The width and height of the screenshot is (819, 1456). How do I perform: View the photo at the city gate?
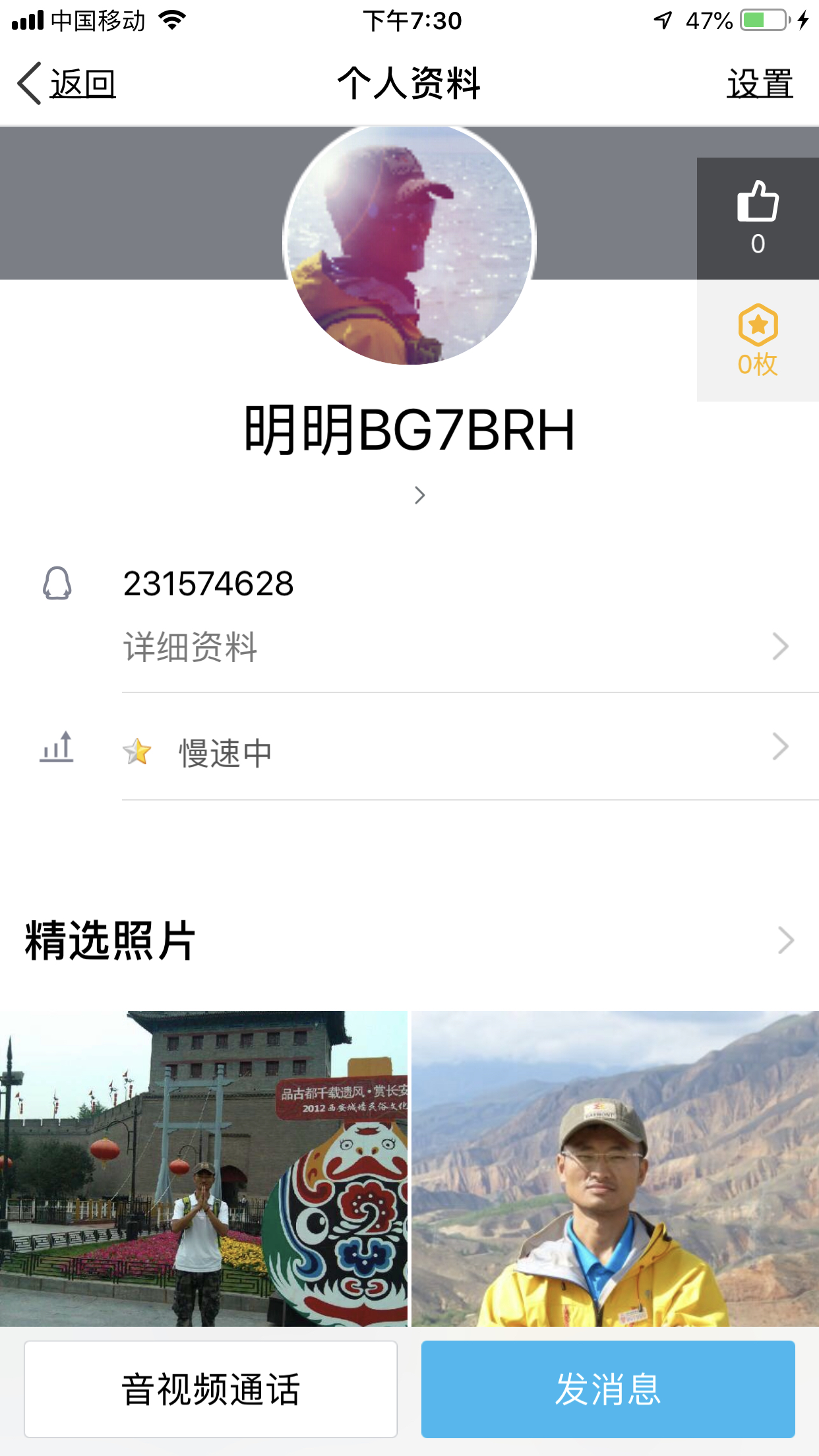203,1168
